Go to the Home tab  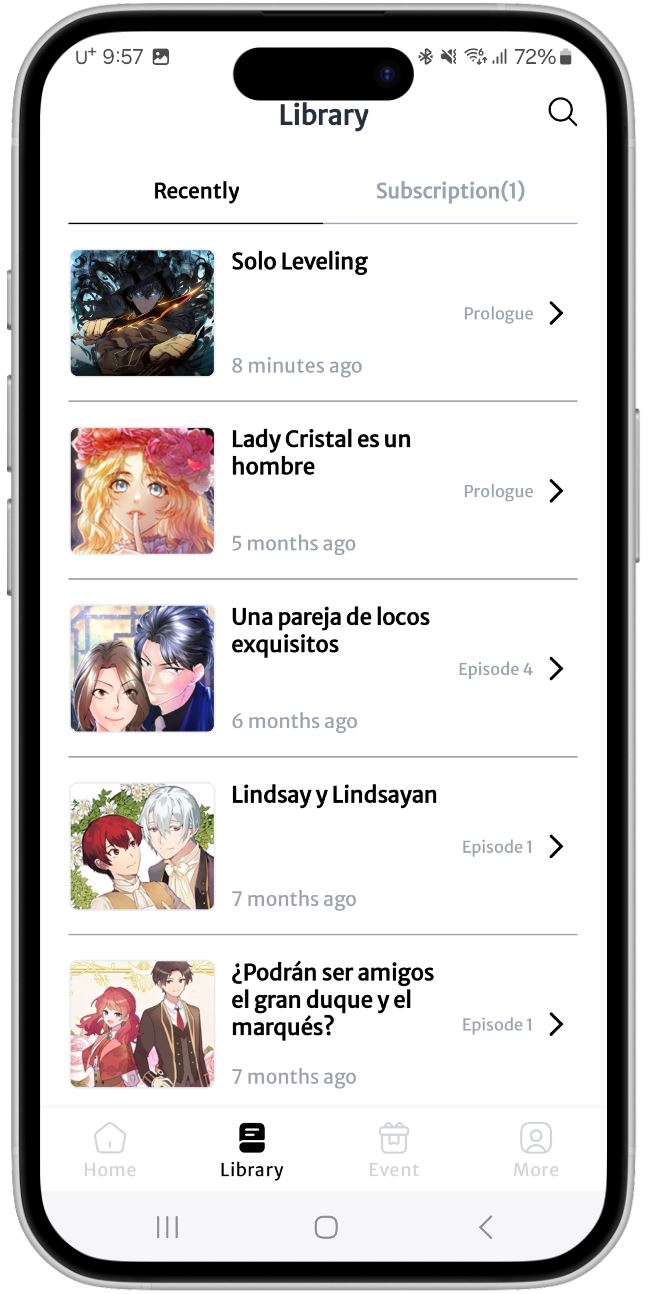click(110, 1150)
